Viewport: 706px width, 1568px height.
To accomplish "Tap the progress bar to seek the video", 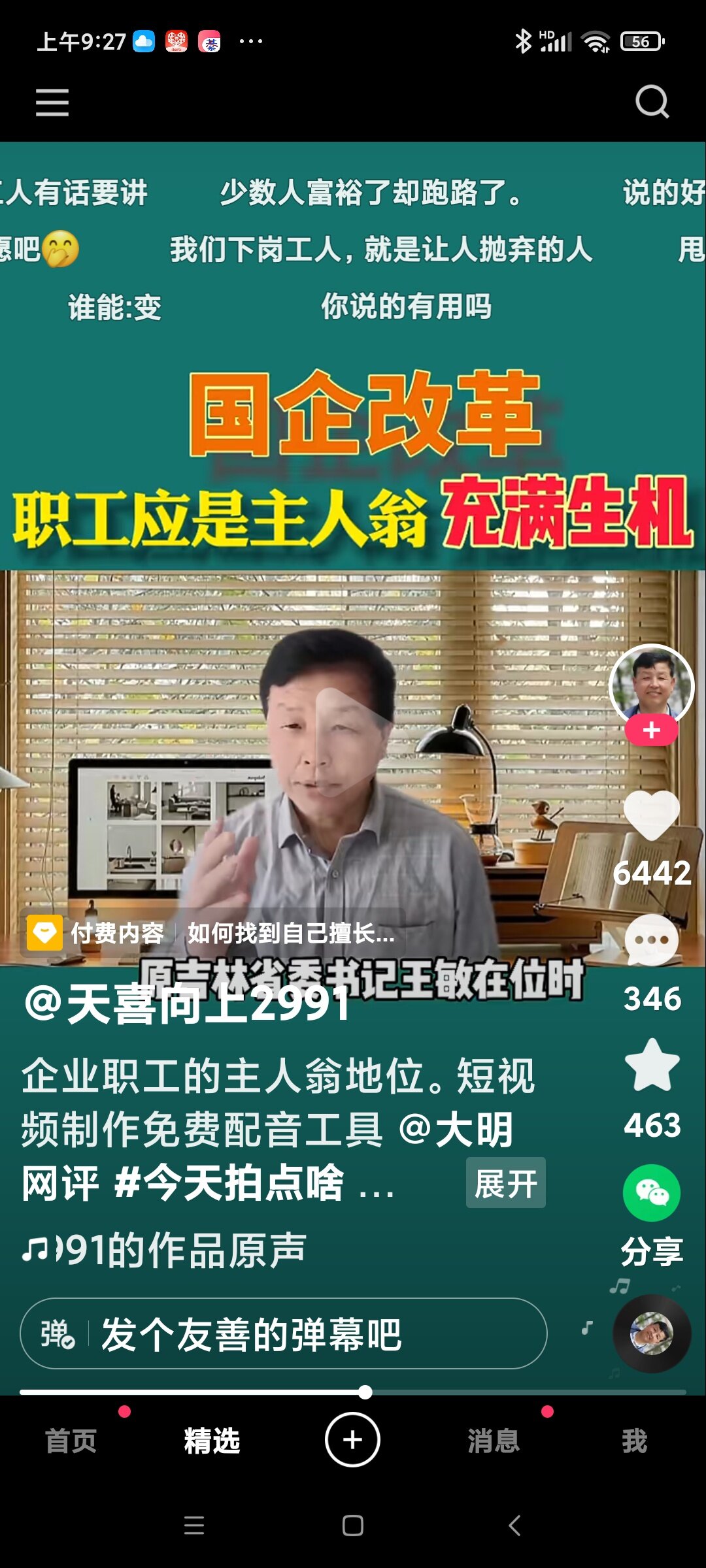I will 353,1392.
